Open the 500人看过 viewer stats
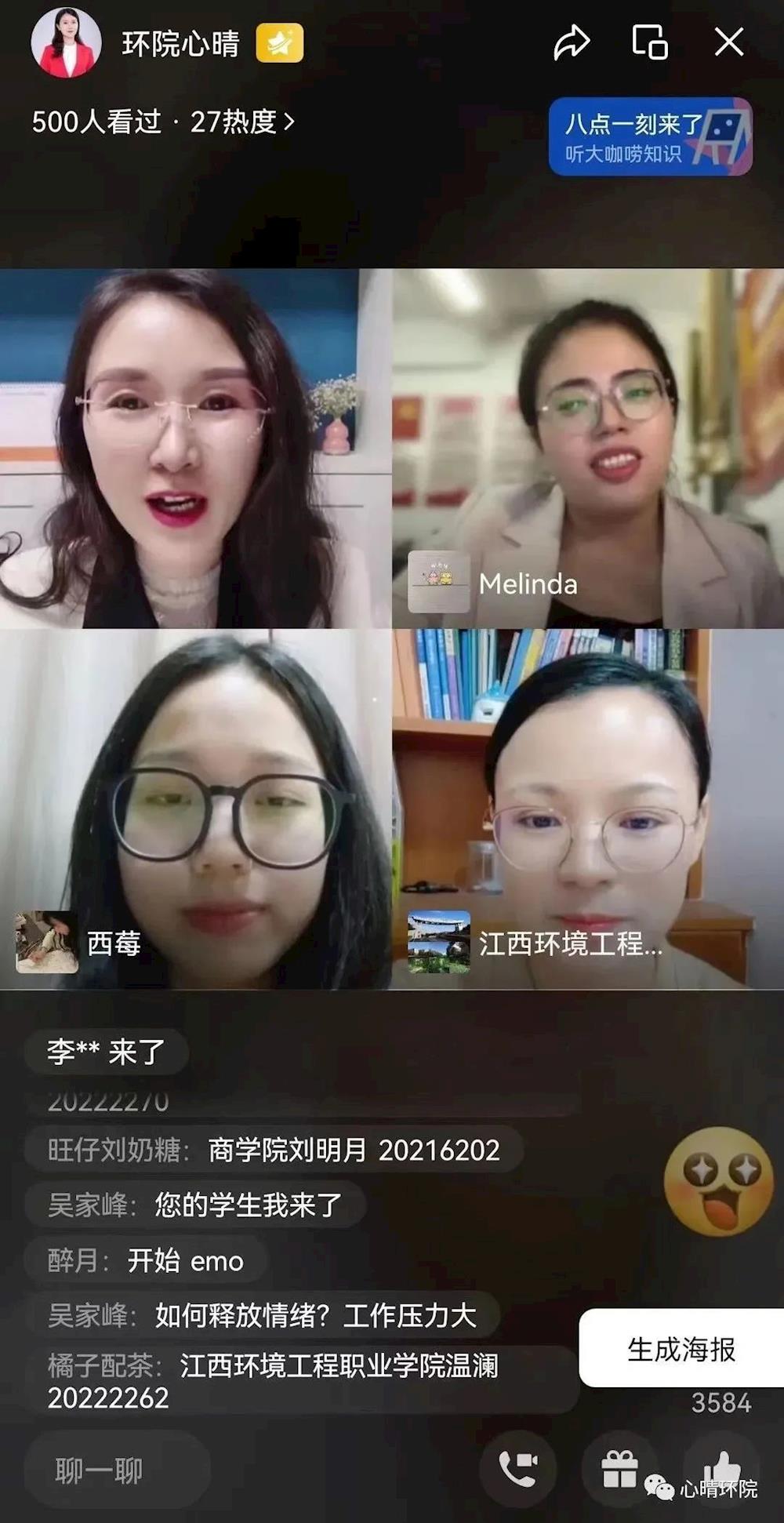Image resolution: width=784 pixels, height=1523 pixels. click(163, 122)
